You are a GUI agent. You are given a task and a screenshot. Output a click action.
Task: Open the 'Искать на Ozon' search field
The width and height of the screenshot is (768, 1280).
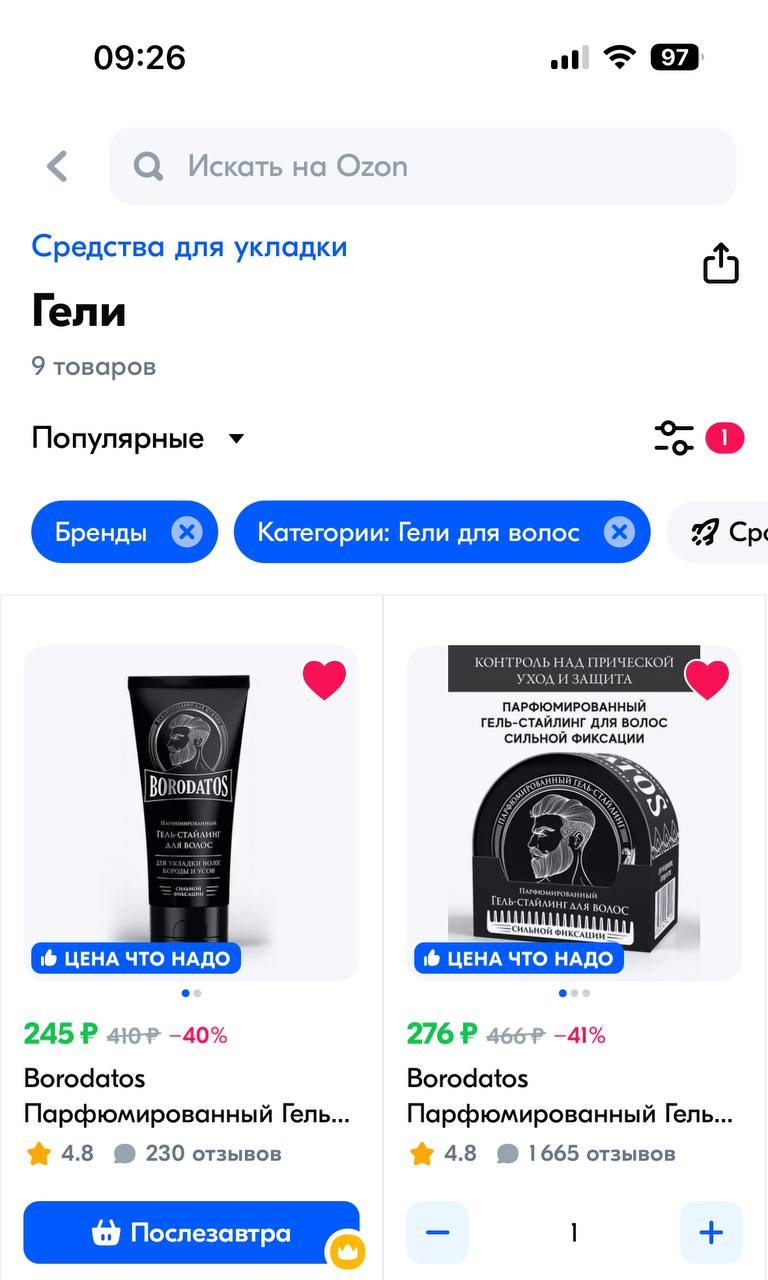coord(423,166)
